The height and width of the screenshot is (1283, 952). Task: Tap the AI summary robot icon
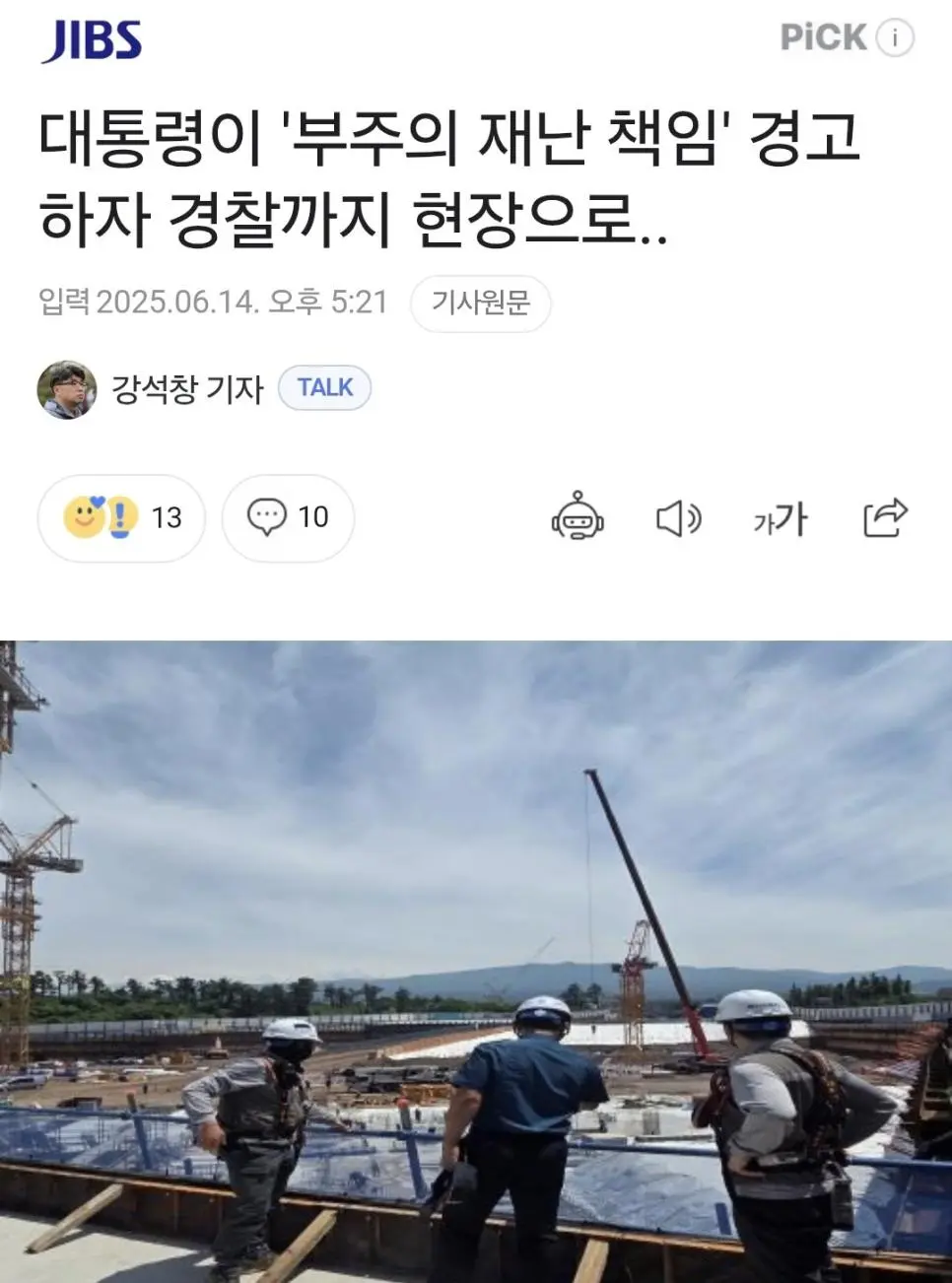click(x=578, y=517)
